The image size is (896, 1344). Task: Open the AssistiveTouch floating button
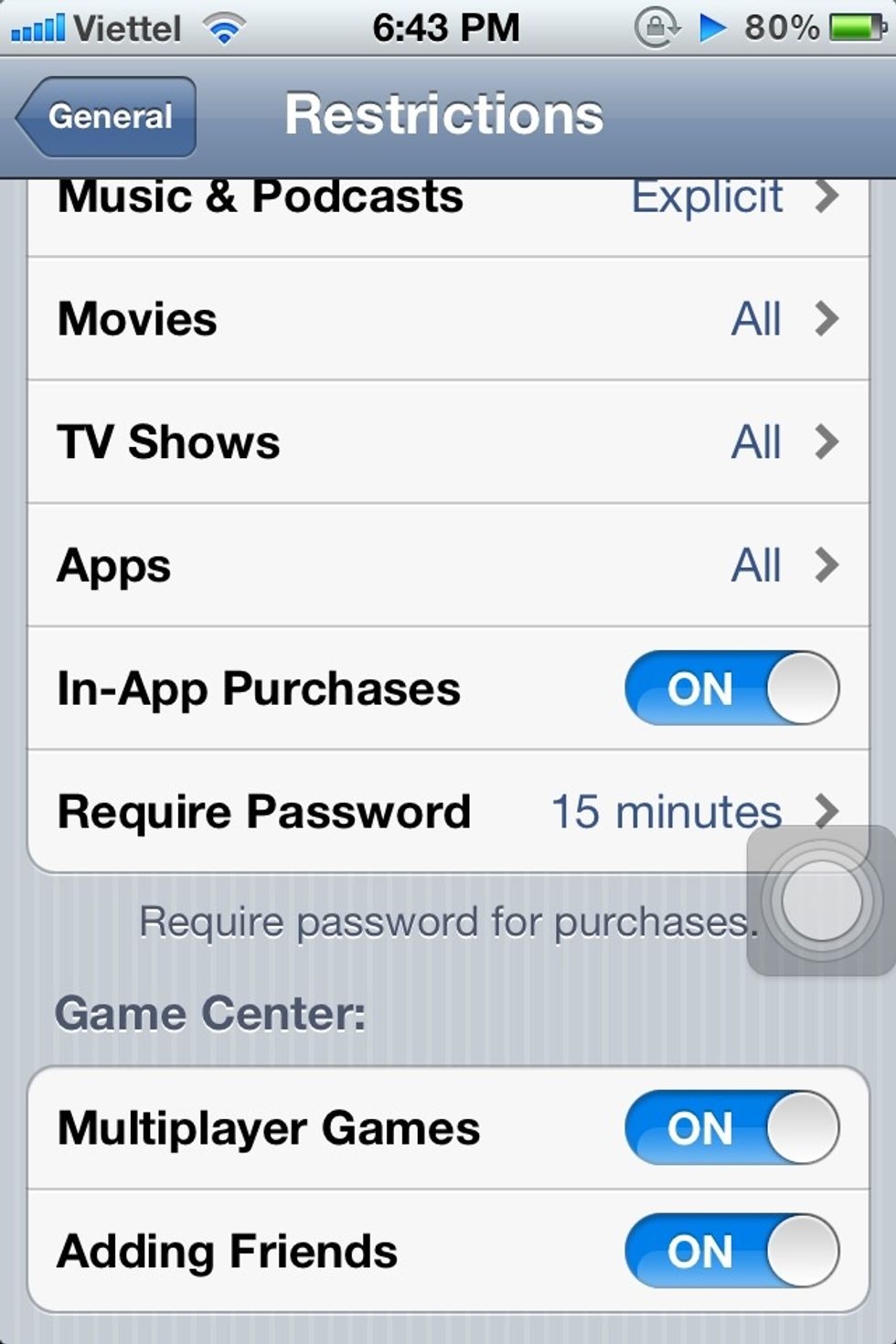click(821, 901)
